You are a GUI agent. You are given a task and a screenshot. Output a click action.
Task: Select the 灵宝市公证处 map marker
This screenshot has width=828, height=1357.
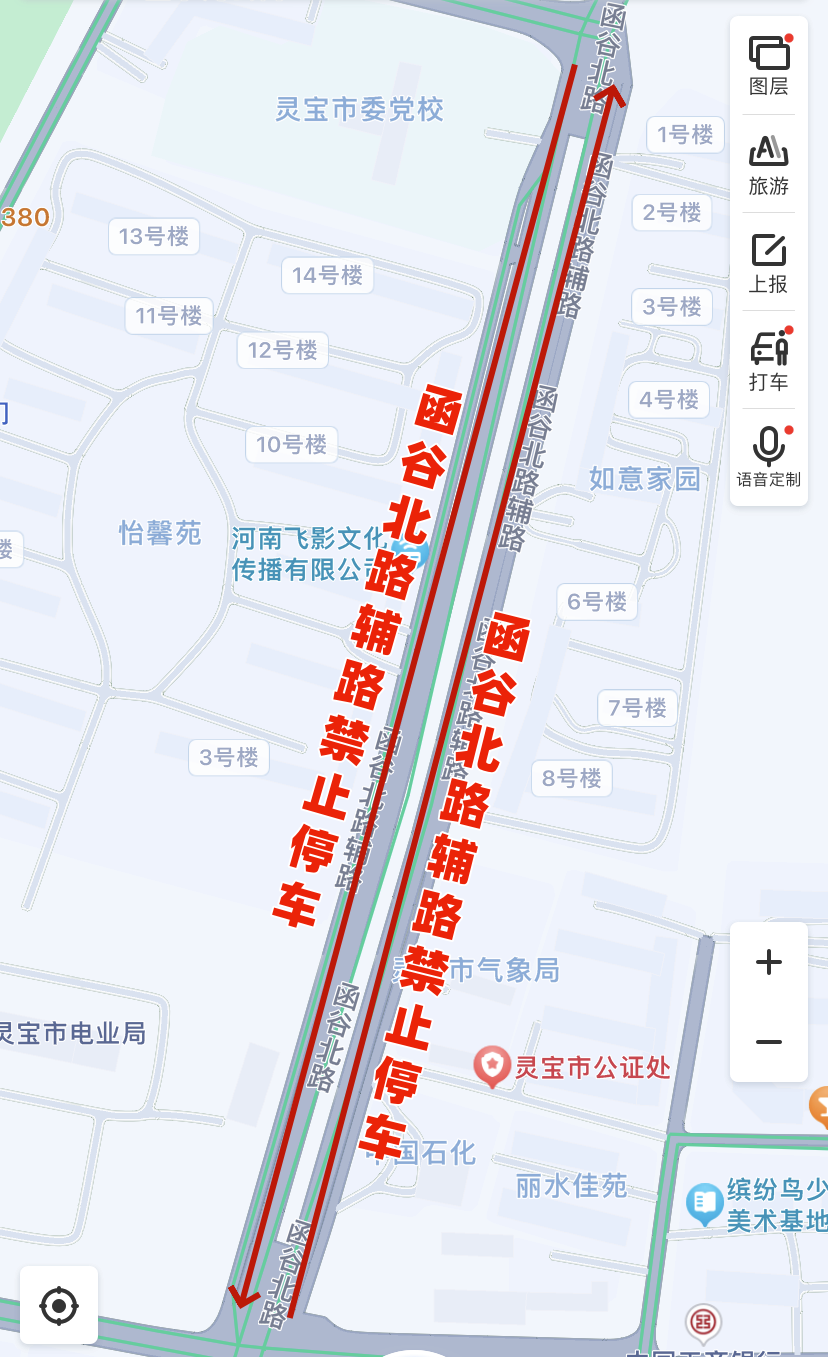pyautogui.click(x=492, y=1067)
